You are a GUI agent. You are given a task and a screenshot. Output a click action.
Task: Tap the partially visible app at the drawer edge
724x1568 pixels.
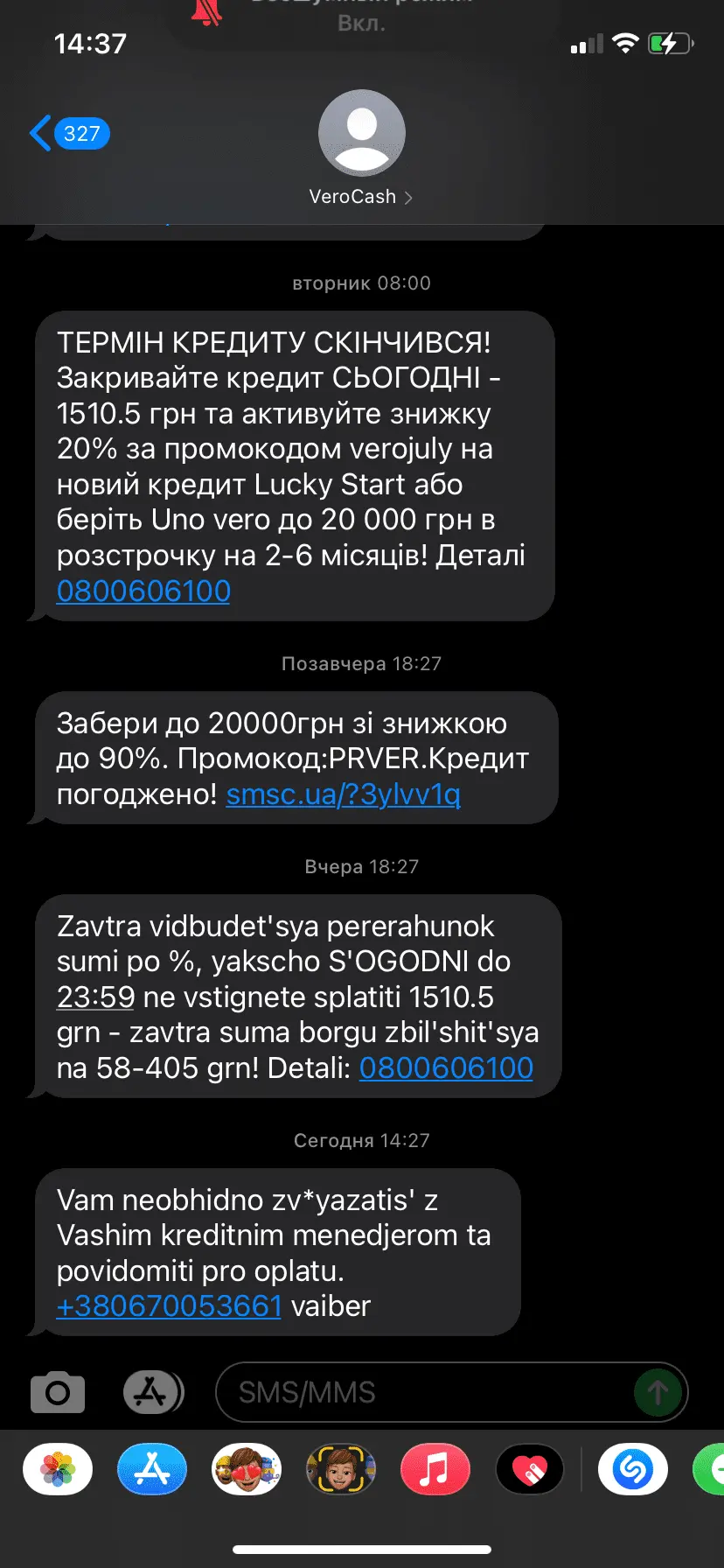pyautogui.click(x=713, y=1469)
